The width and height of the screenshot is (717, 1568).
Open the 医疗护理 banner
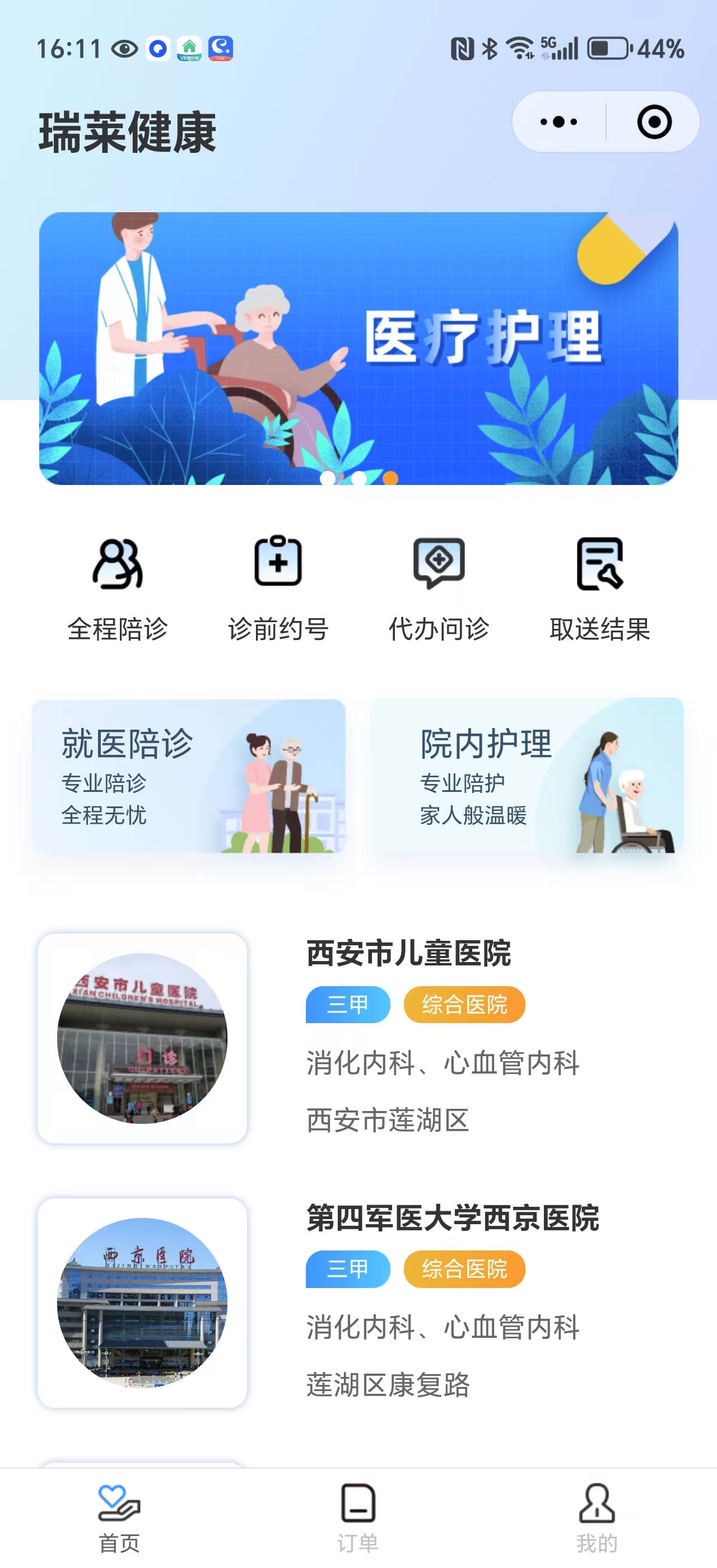(358, 347)
